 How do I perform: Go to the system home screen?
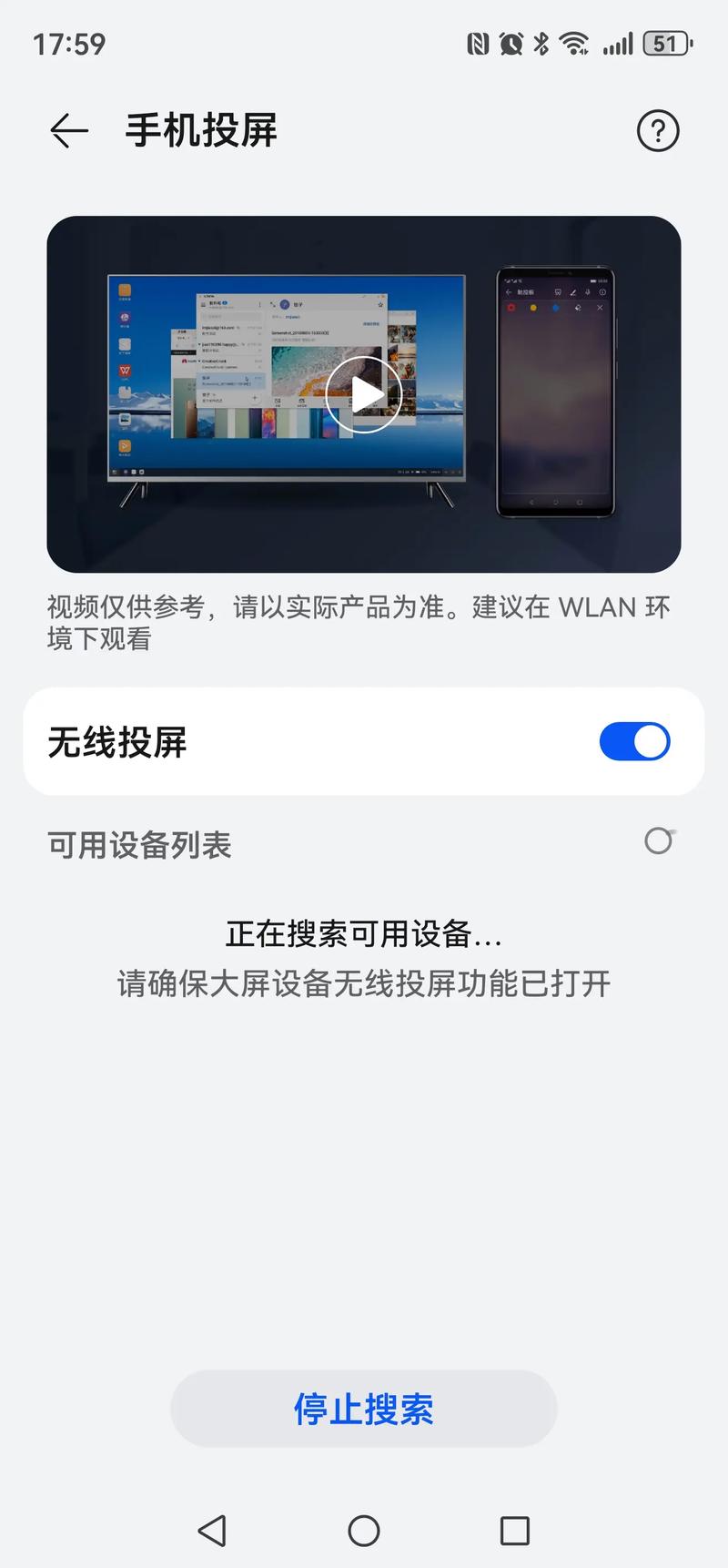pos(364,1531)
